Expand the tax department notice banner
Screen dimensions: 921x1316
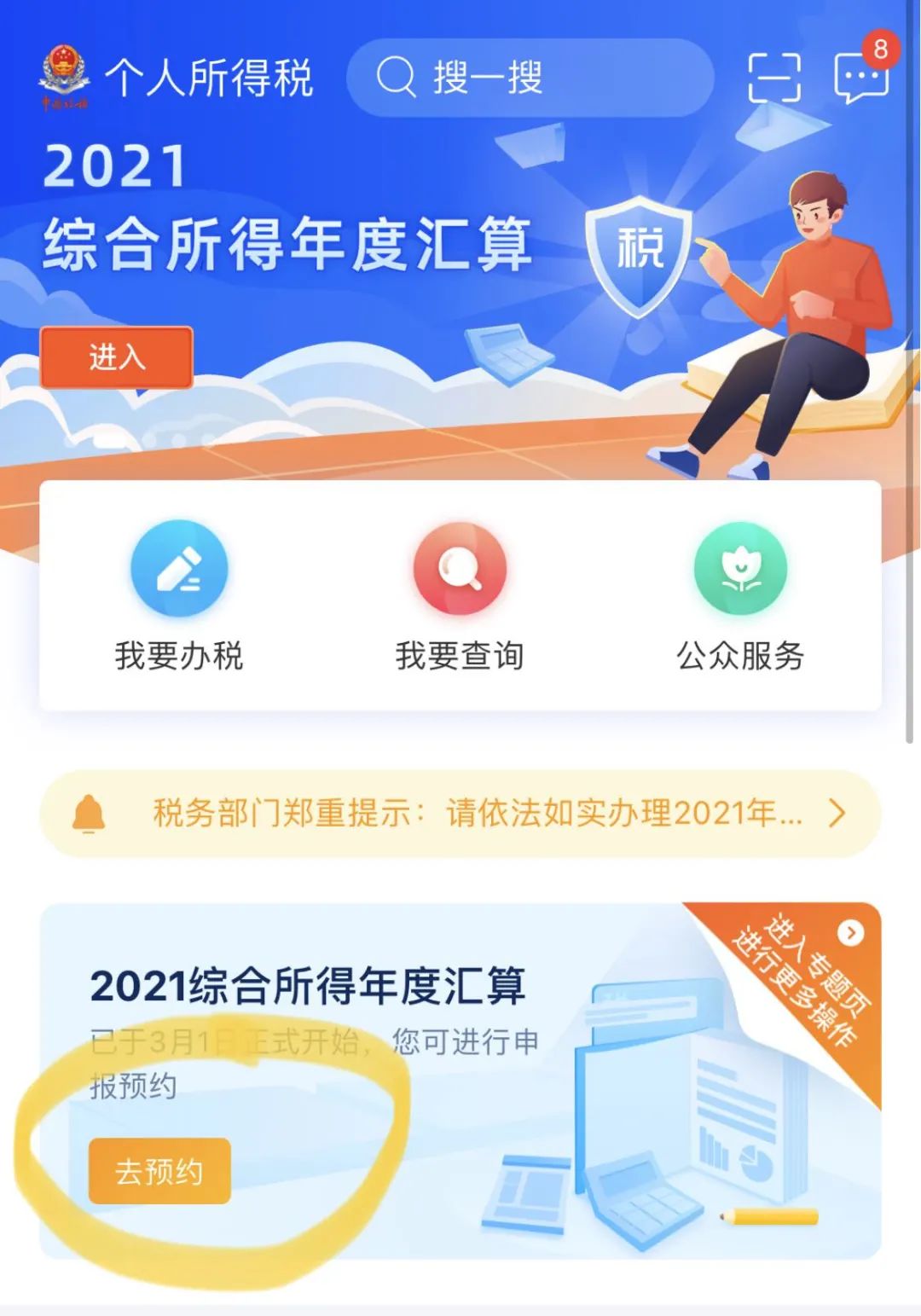click(x=460, y=813)
